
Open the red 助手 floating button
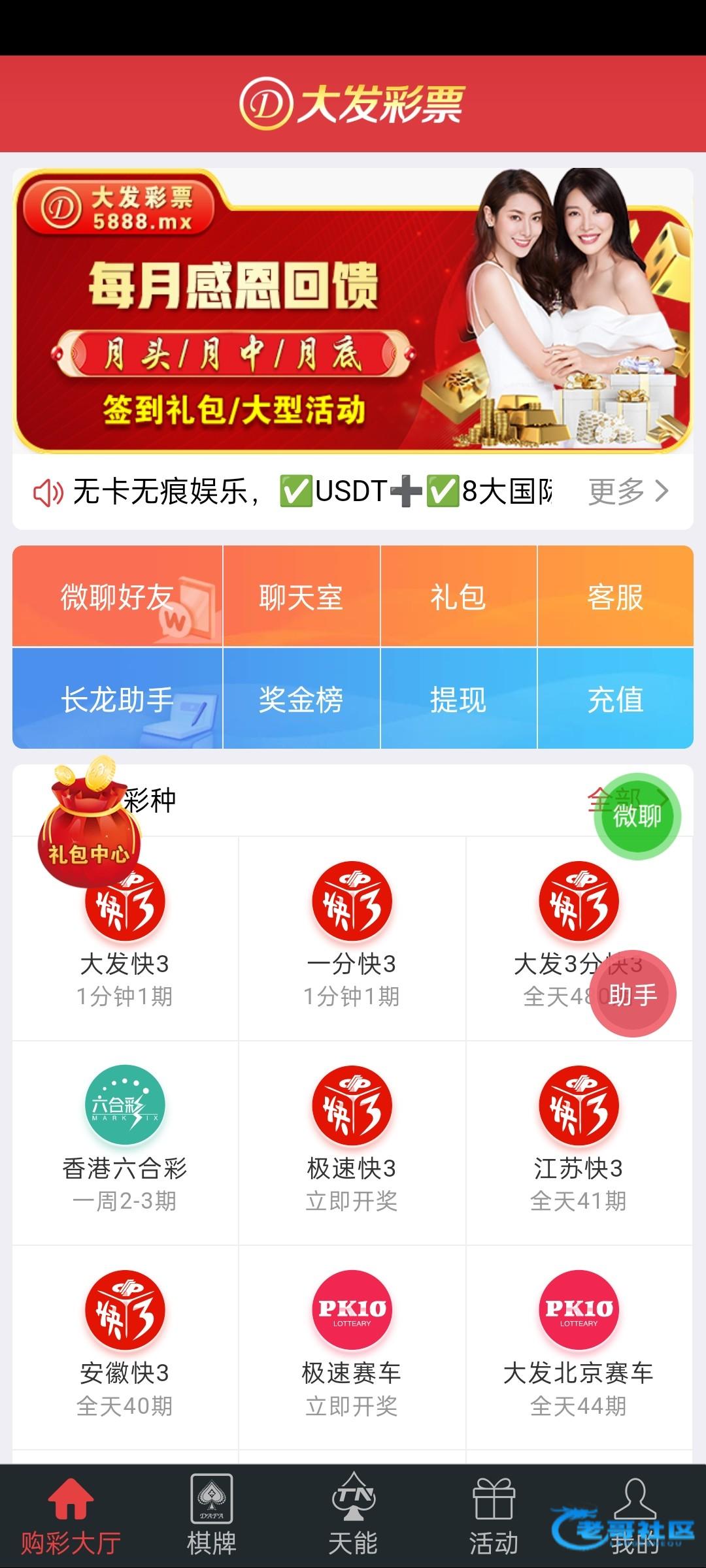point(632,994)
